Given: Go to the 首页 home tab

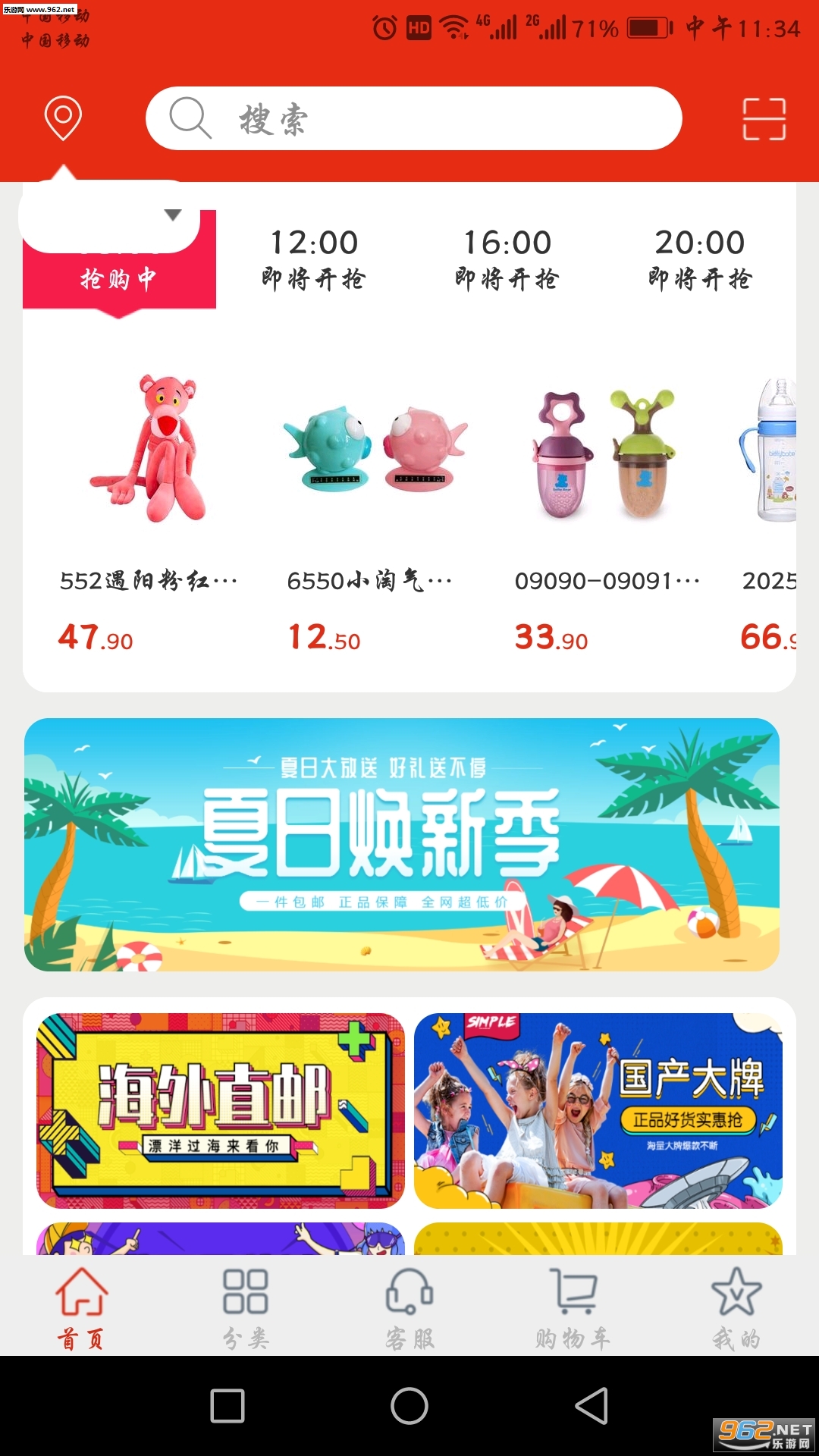Looking at the screenshot, I should 81,1307.
